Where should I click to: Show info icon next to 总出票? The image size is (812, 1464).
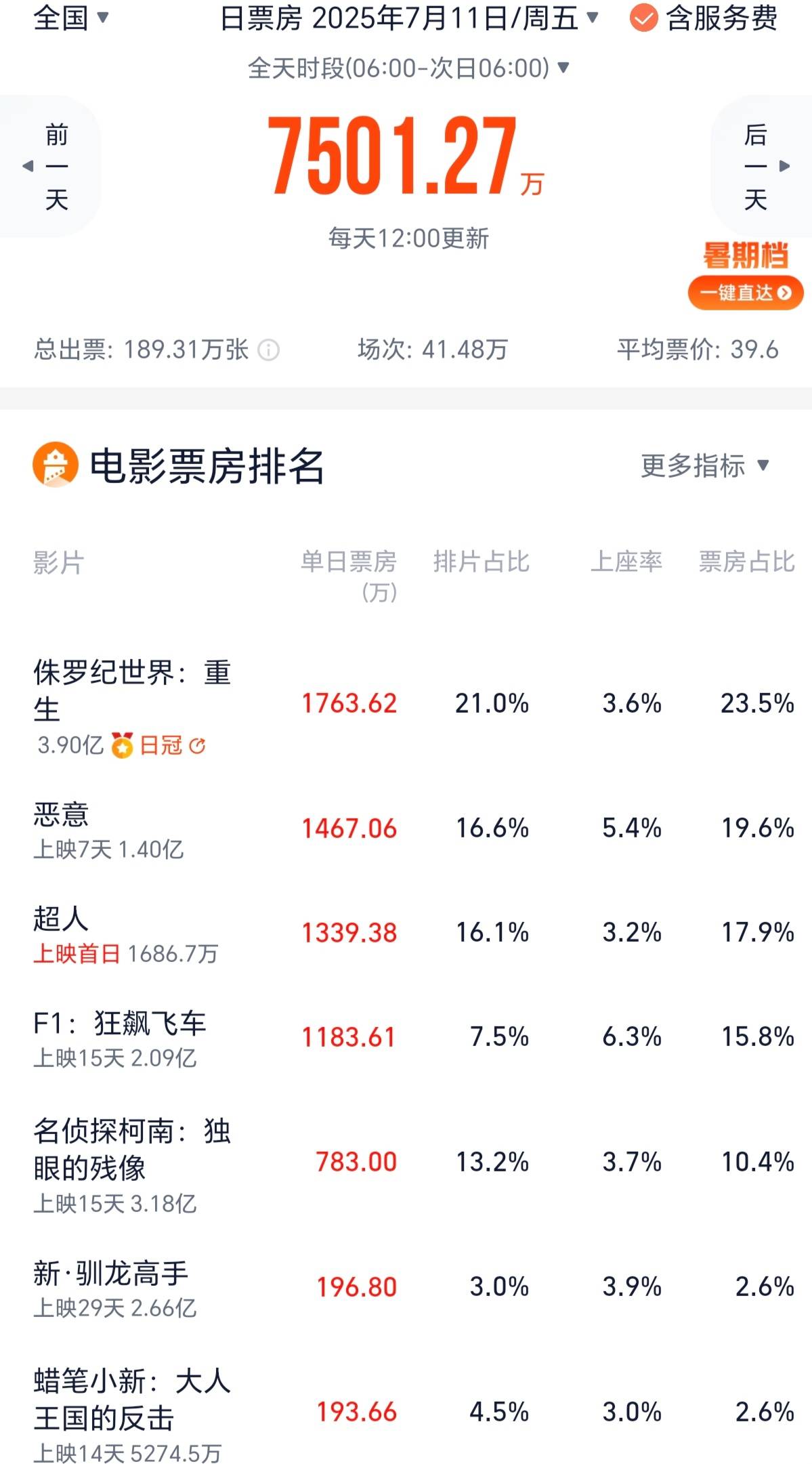[269, 350]
